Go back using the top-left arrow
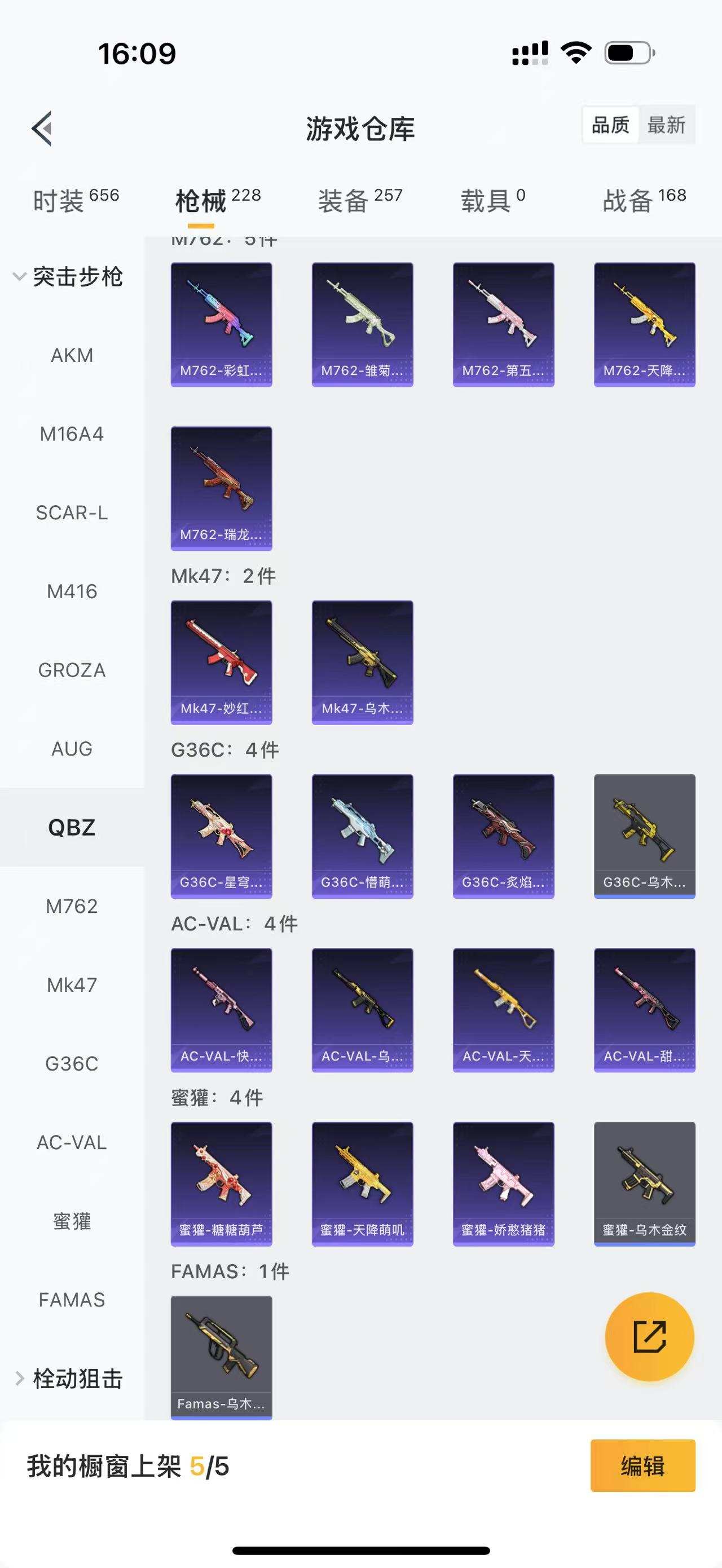This screenshot has height=1568, width=722. (x=42, y=129)
